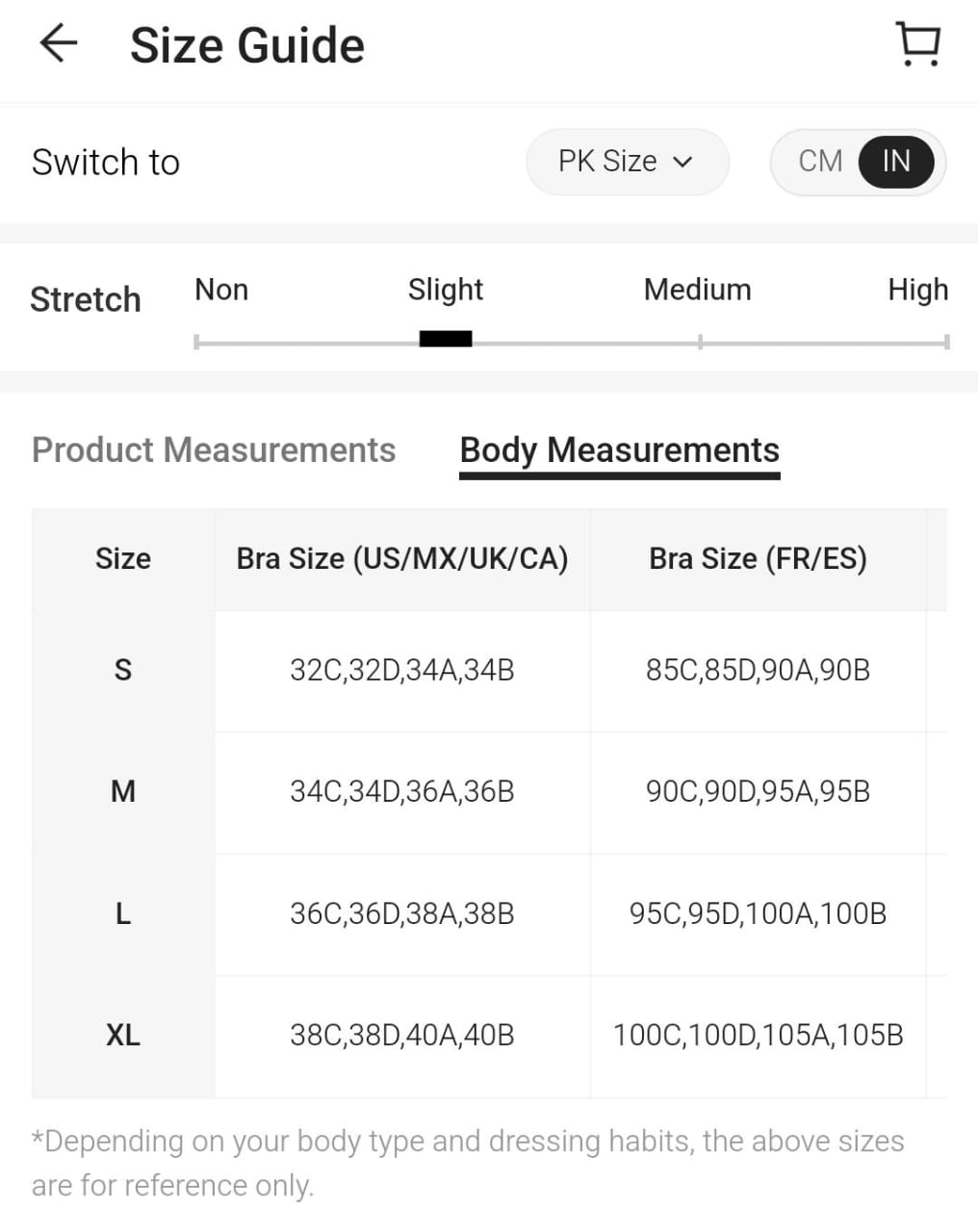Expand the PK Size dropdown
Image resolution: width=978 pixels, height=1232 pixels.
(x=627, y=162)
